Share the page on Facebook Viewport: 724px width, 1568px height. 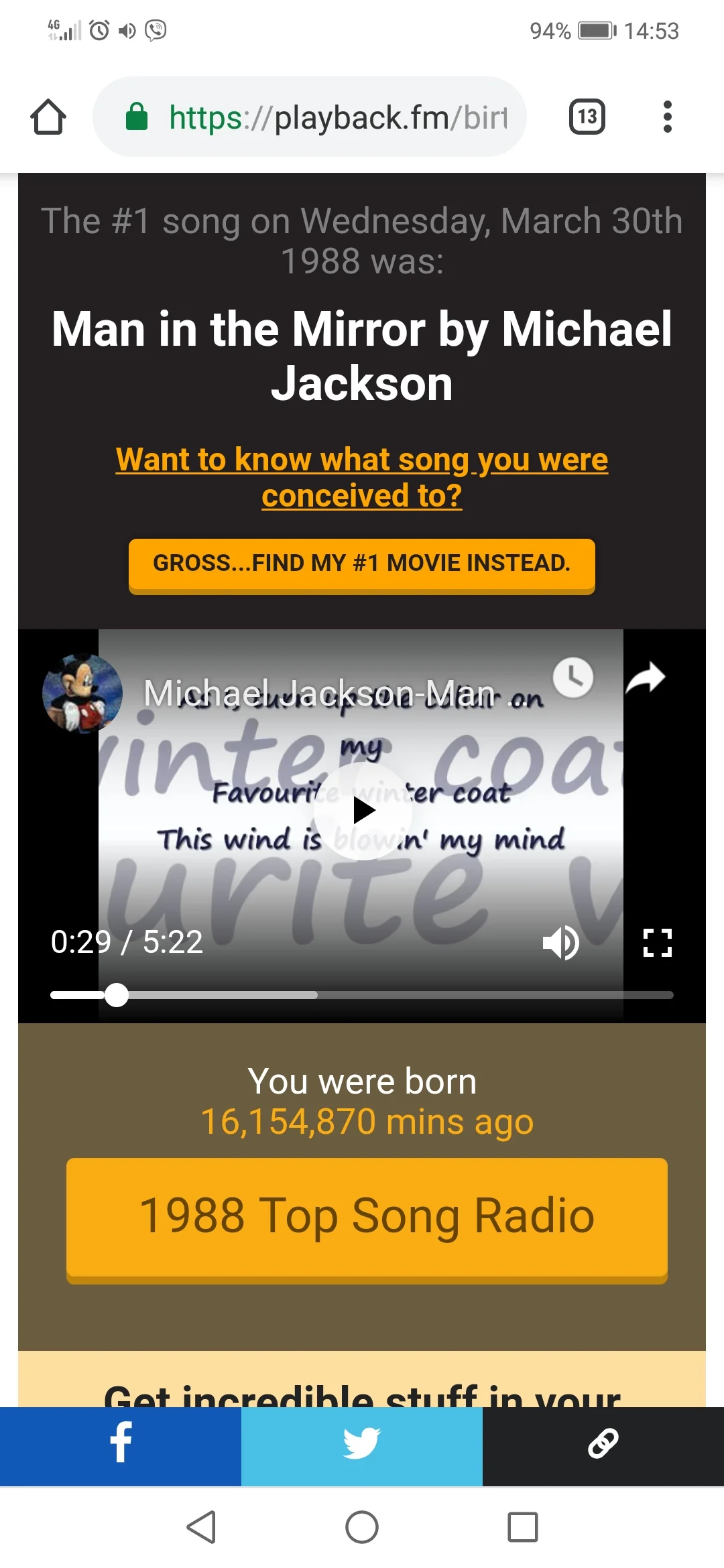[121, 1445]
